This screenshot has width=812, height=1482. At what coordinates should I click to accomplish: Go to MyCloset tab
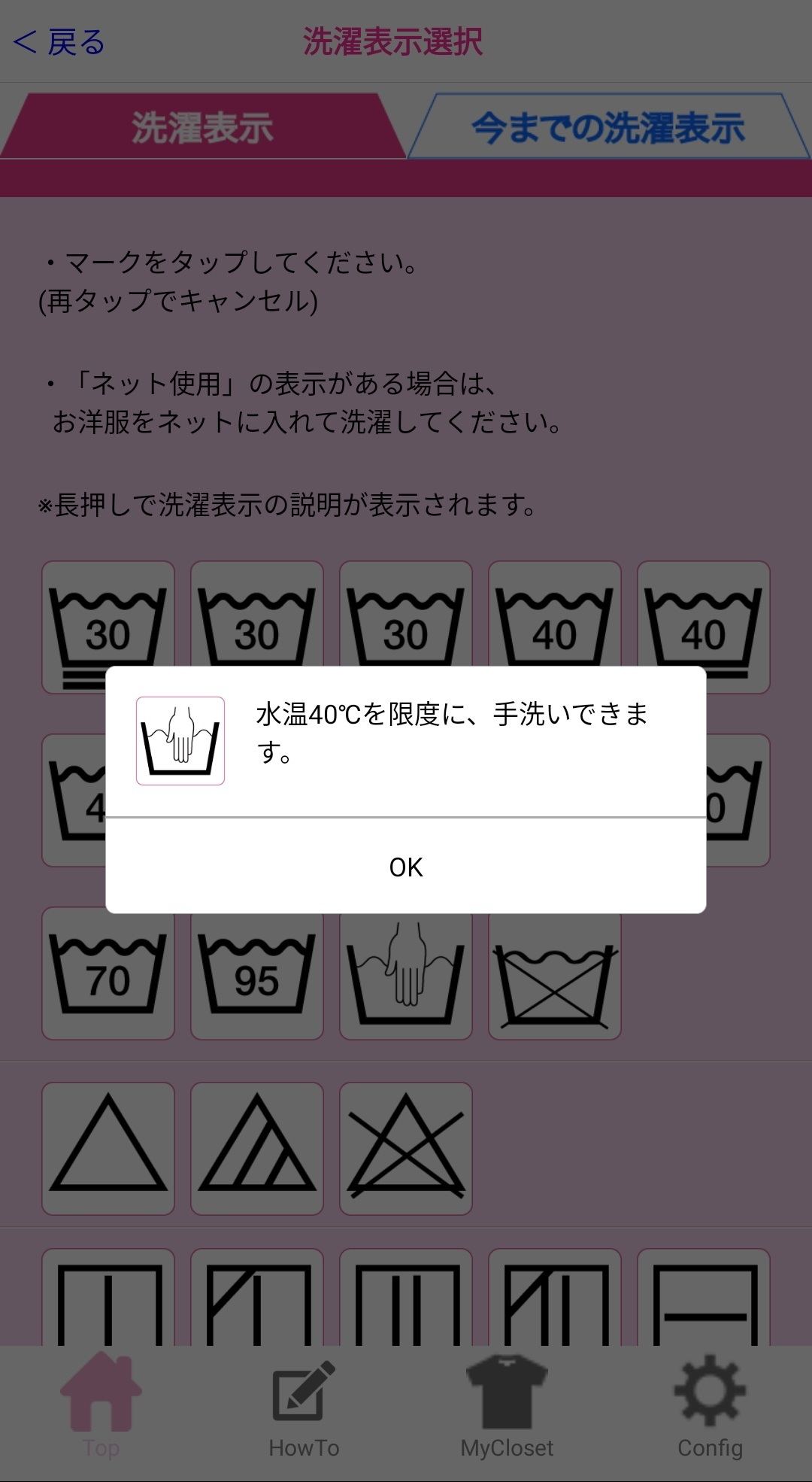pos(507,1405)
